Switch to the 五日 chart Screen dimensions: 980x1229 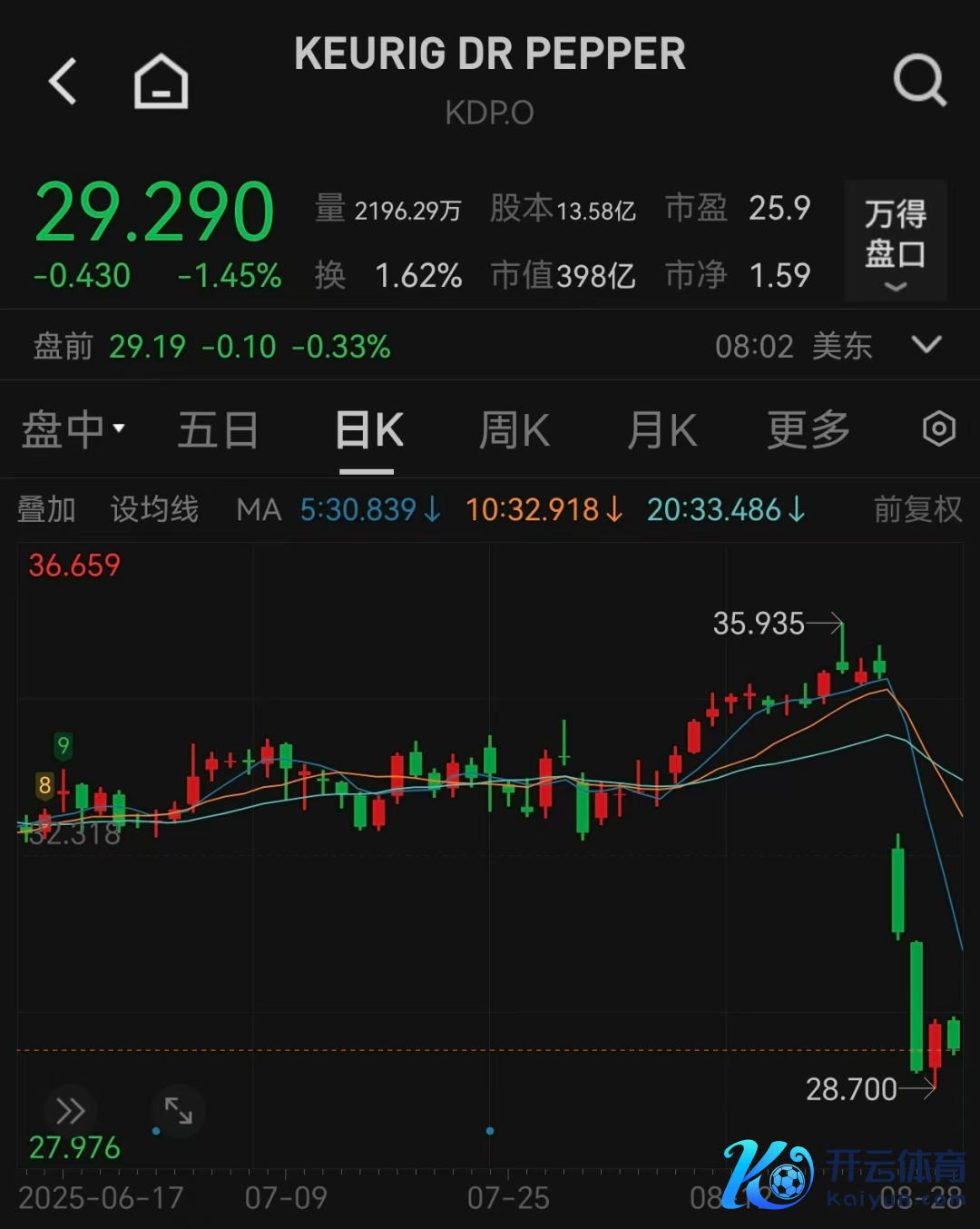pyautogui.click(x=218, y=429)
